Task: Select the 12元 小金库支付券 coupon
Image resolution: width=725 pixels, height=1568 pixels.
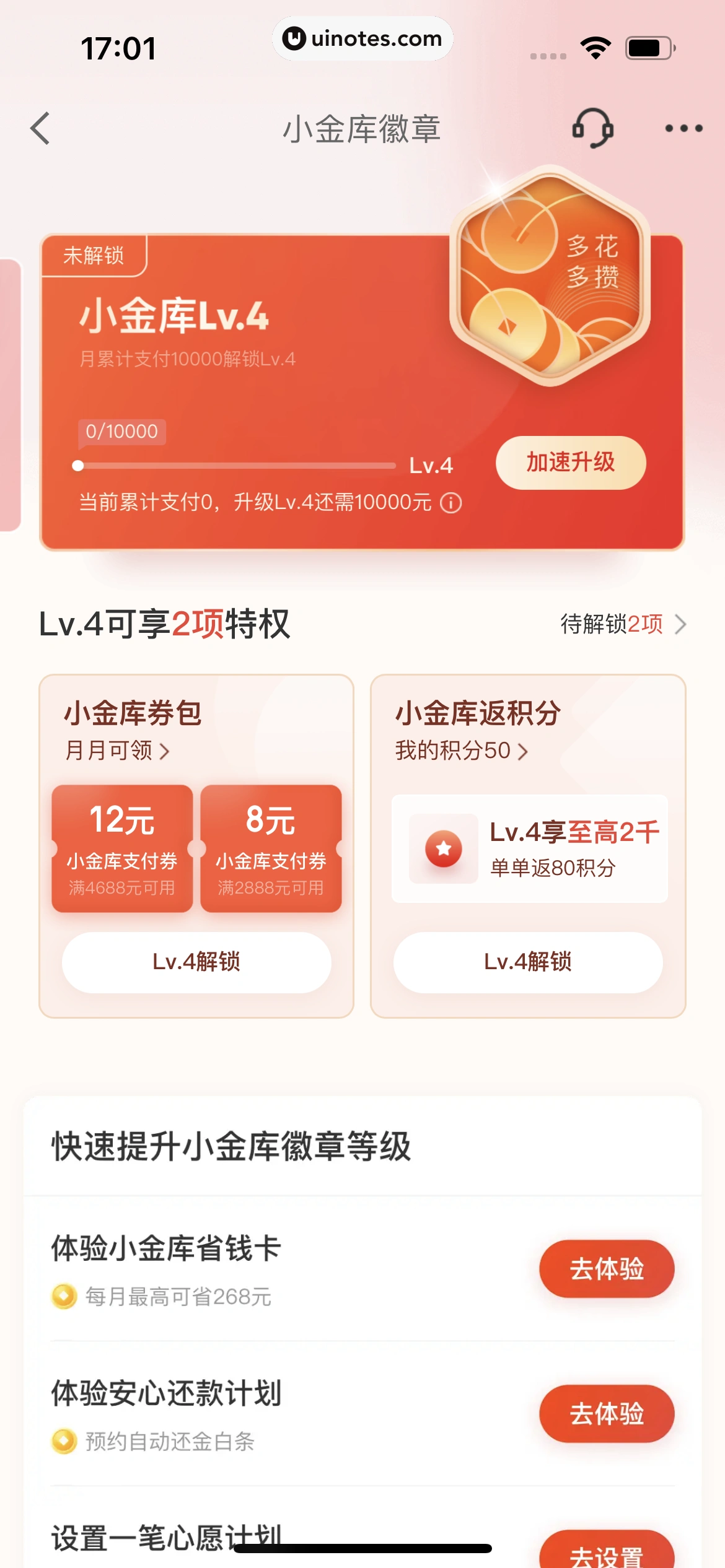Action: (122, 848)
